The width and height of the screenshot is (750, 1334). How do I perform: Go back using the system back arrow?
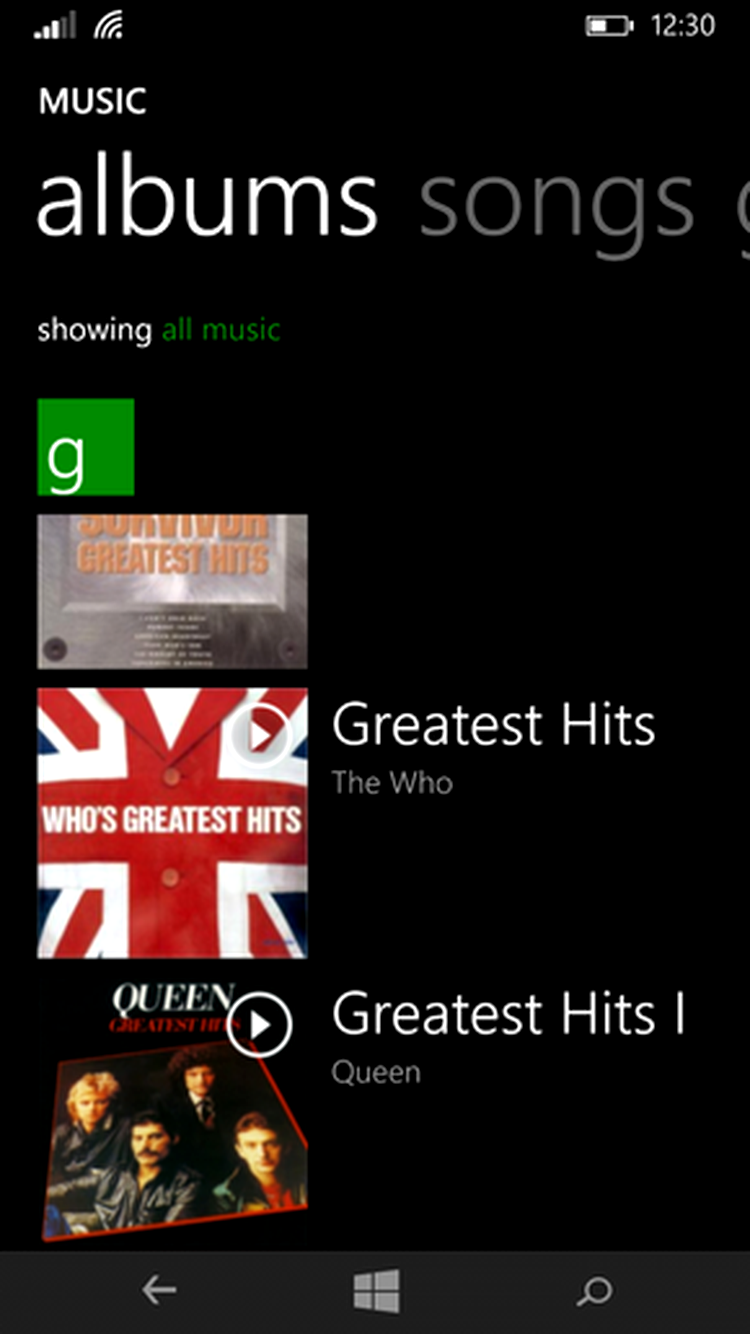coord(158,1292)
